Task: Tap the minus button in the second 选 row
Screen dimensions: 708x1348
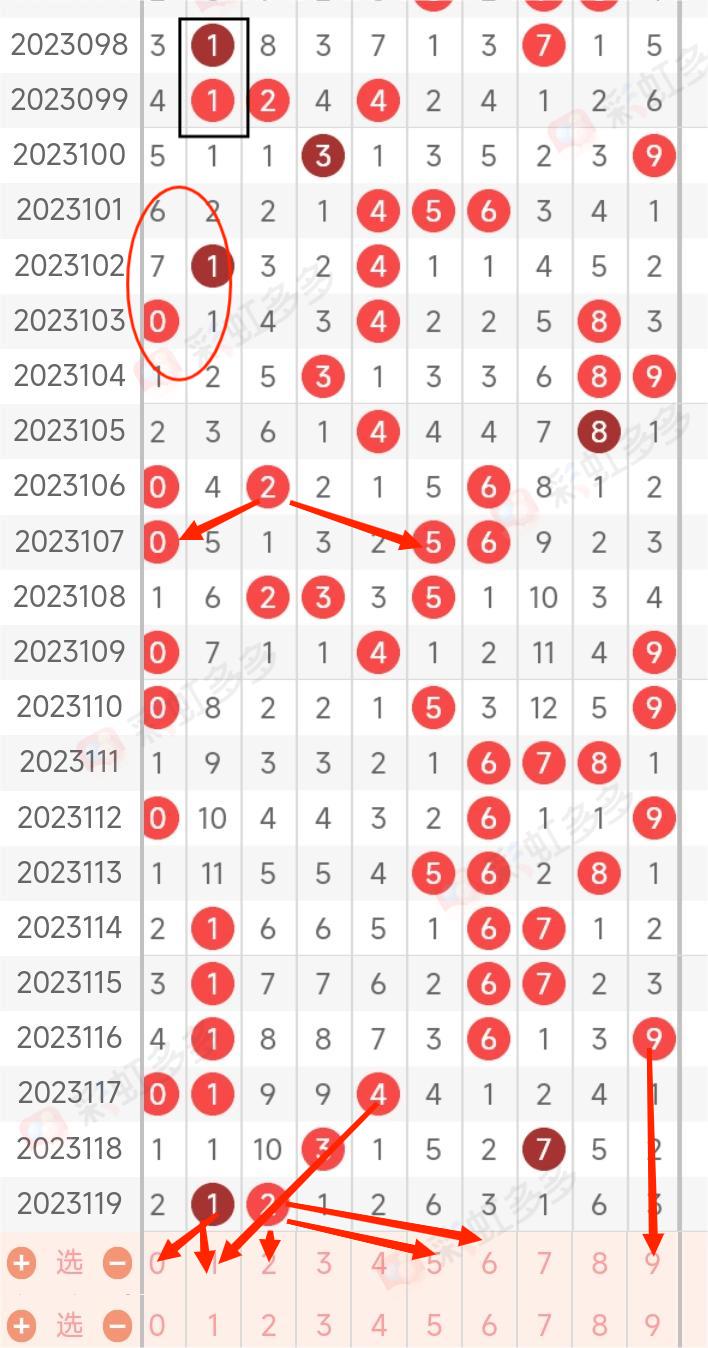Action: (x=118, y=1327)
